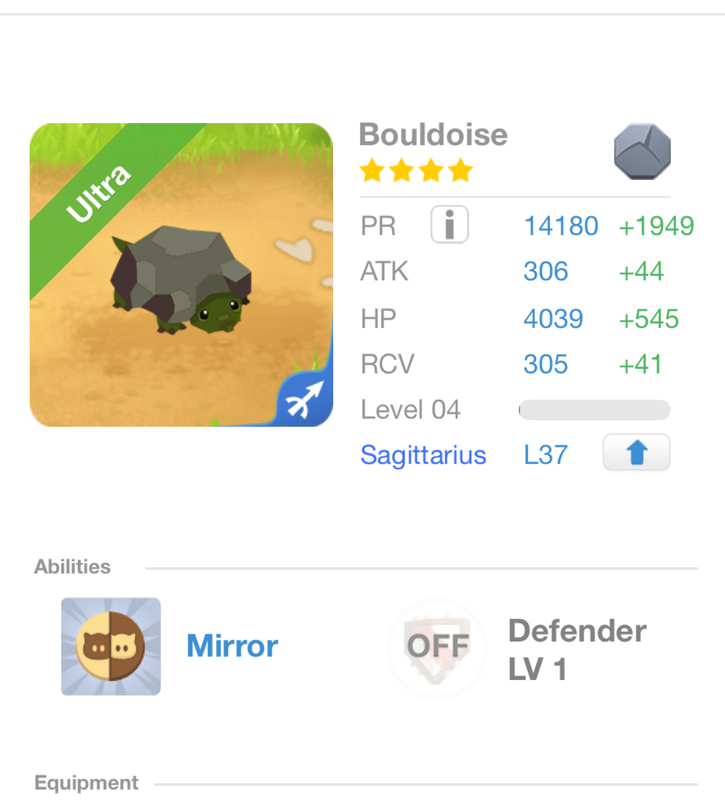View the Mirror ability details
725x800 pixels.
232,646
